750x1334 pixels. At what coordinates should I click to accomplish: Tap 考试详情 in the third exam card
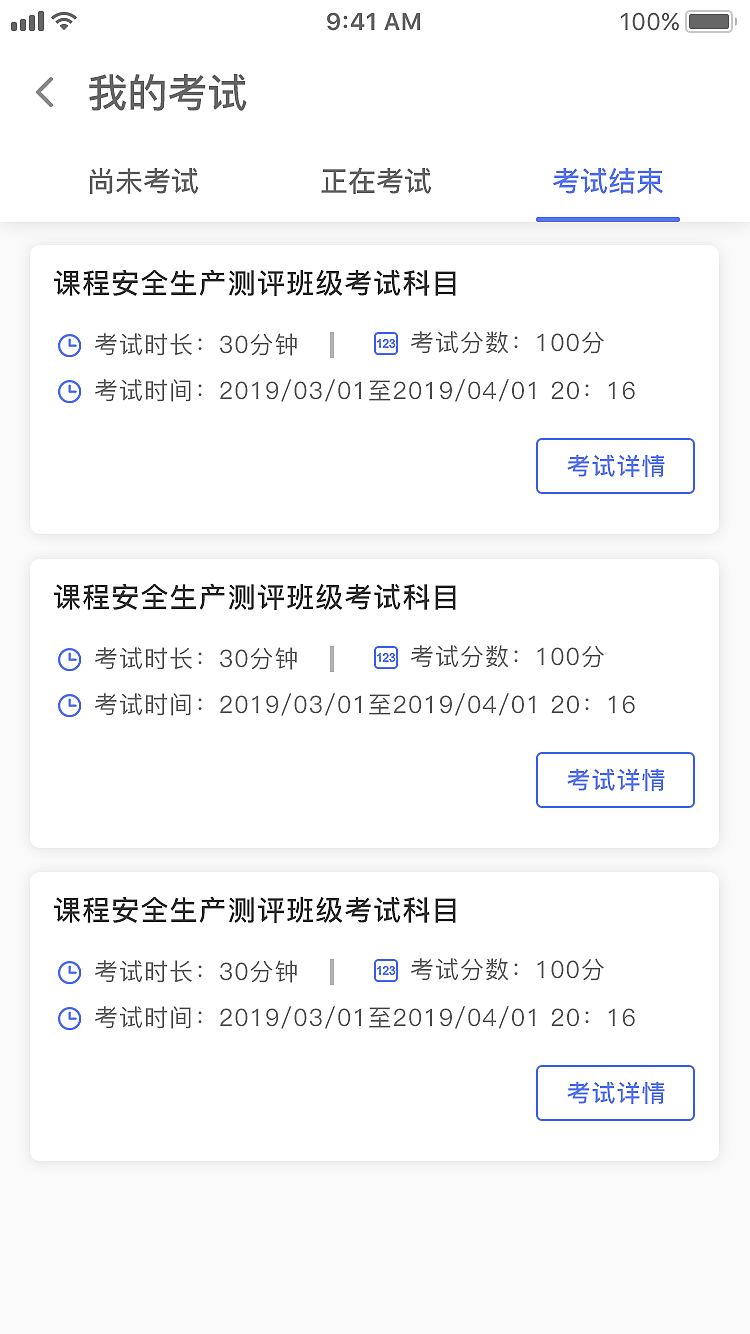click(x=615, y=1093)
